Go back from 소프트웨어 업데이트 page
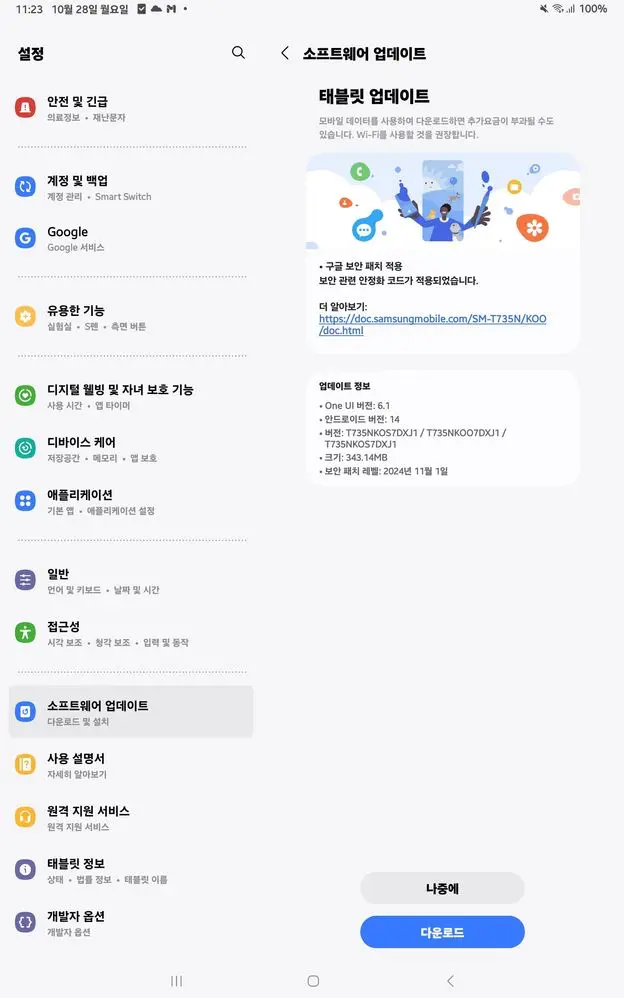The width and height of the screenshot is (624, 998). point(285,53)
